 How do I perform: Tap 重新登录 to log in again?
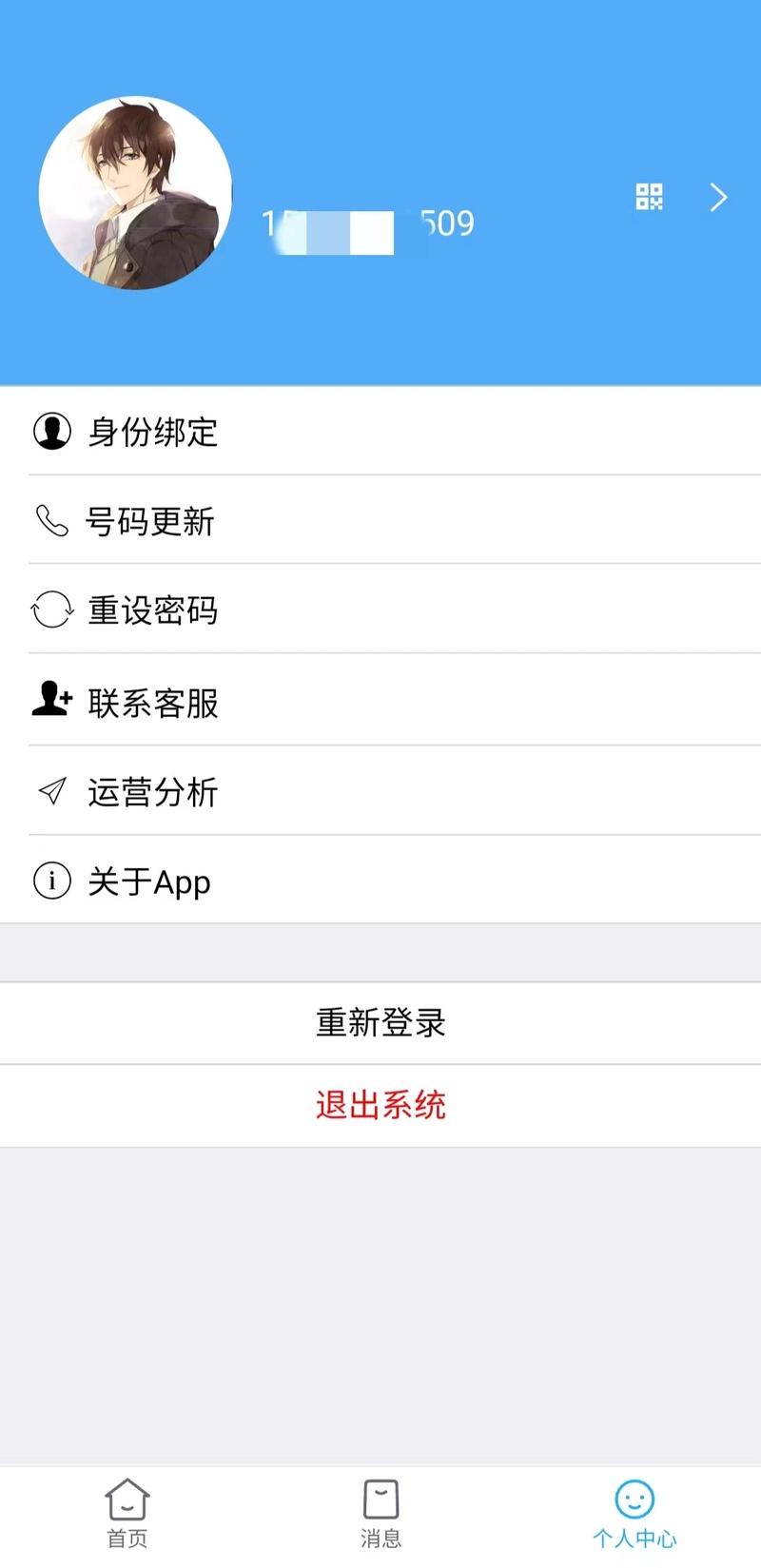click(x=380, y=1023)
